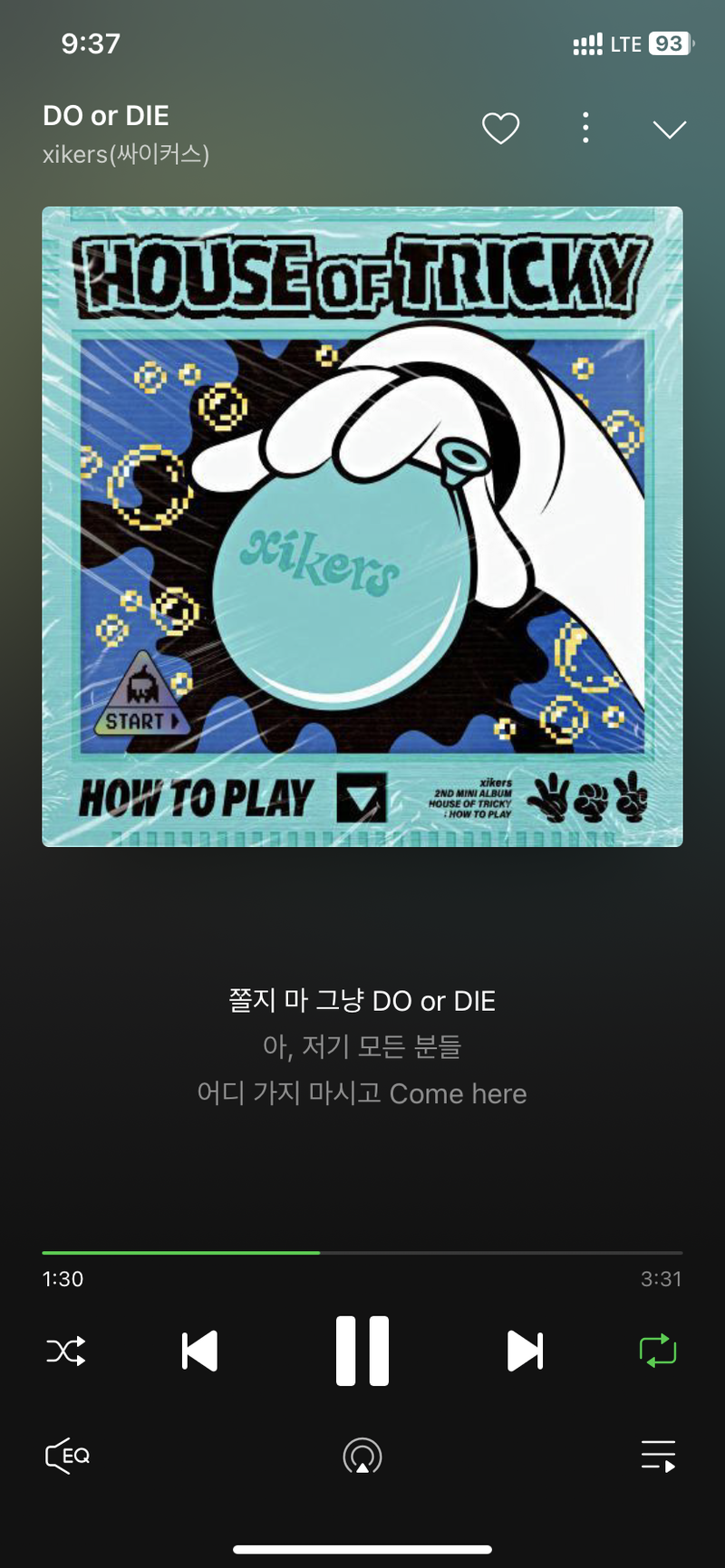The width and height of the screenshot is (725, 1568).
Task: Tap the House of Tricky album cover
Action: point(362,526)
